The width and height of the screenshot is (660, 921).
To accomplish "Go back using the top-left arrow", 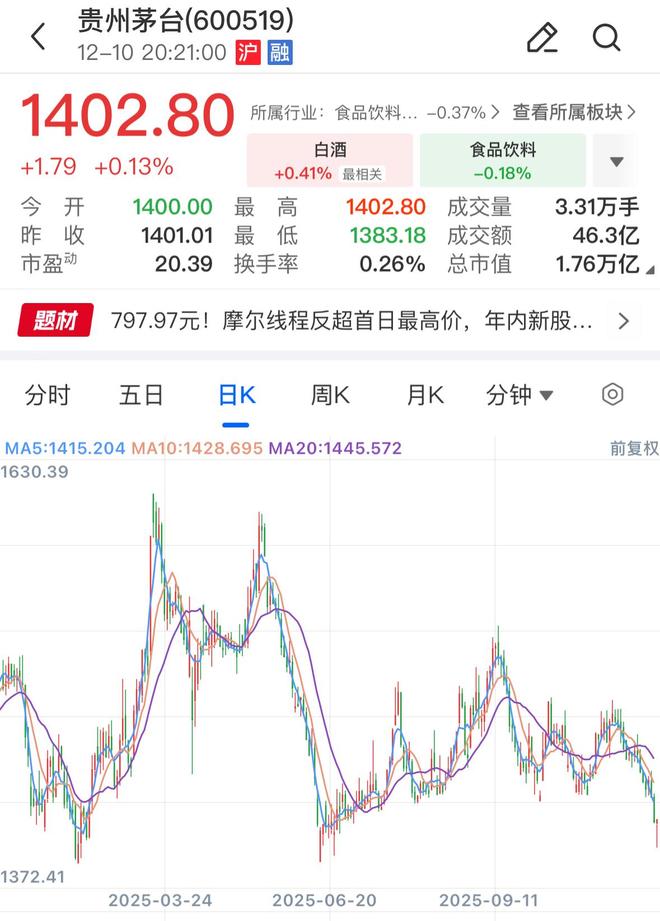I will pyautogui.click(x=39, y=38).
